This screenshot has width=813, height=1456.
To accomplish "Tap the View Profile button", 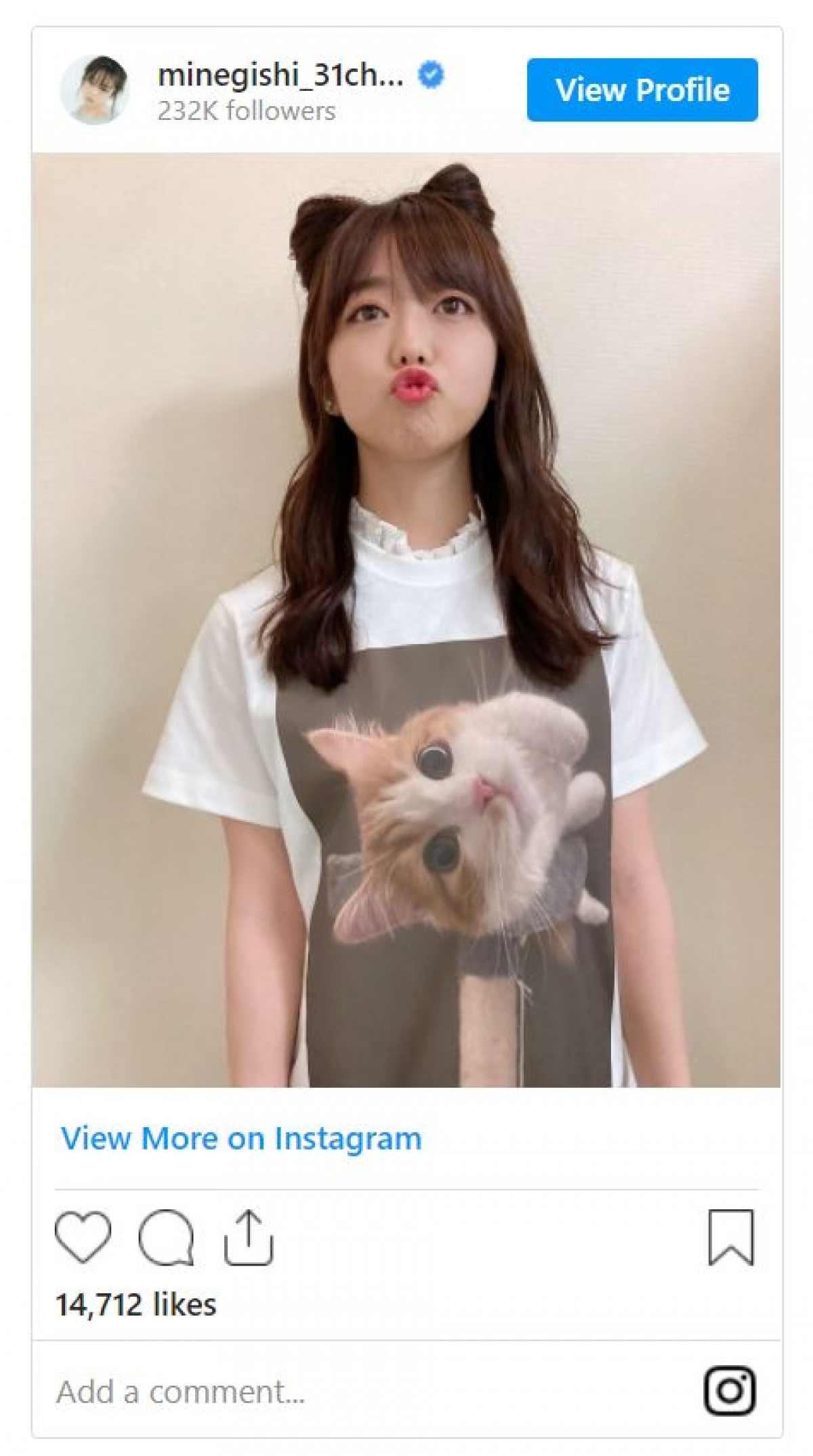I will pos(642,90).
